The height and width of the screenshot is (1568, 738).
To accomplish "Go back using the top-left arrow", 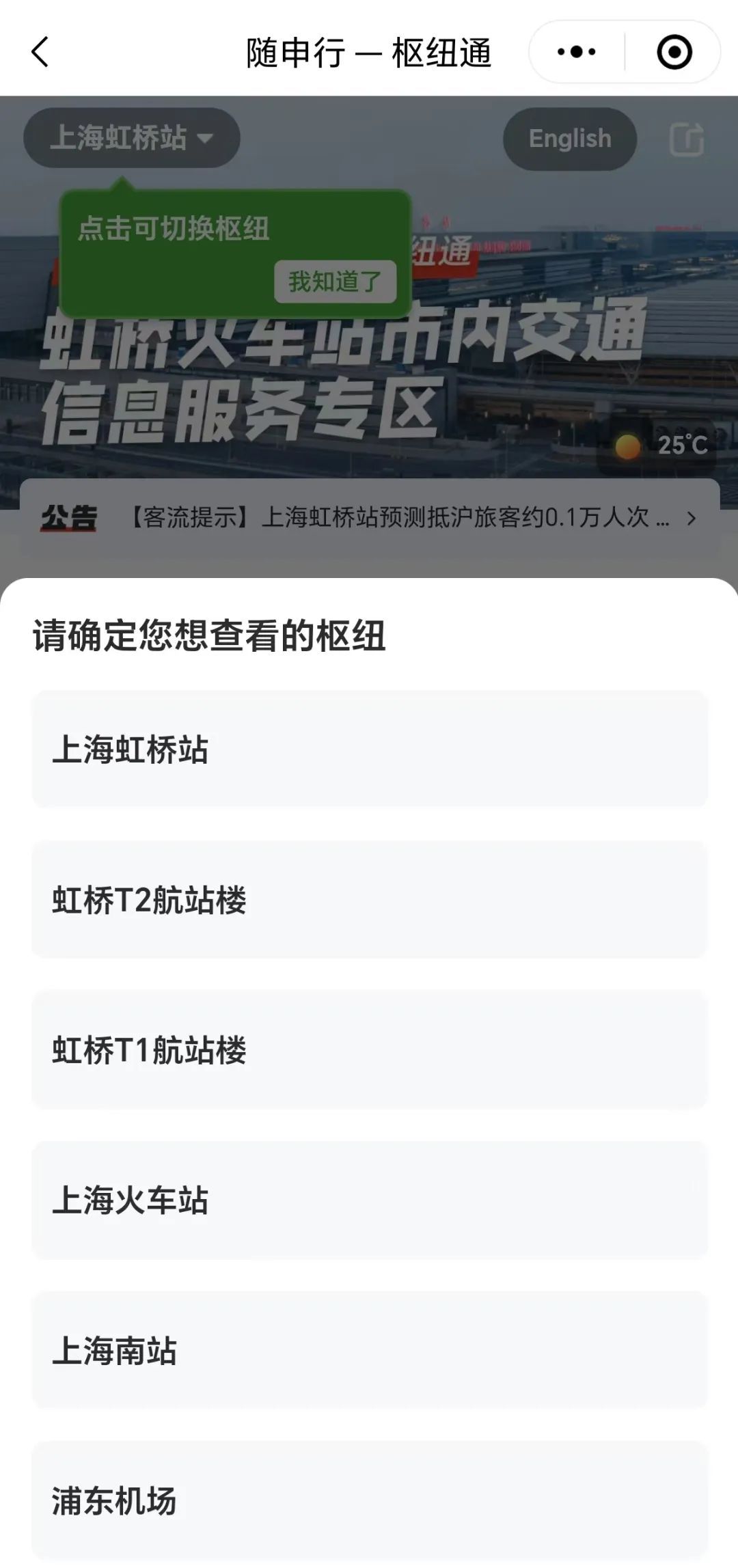I will point(40,52).
